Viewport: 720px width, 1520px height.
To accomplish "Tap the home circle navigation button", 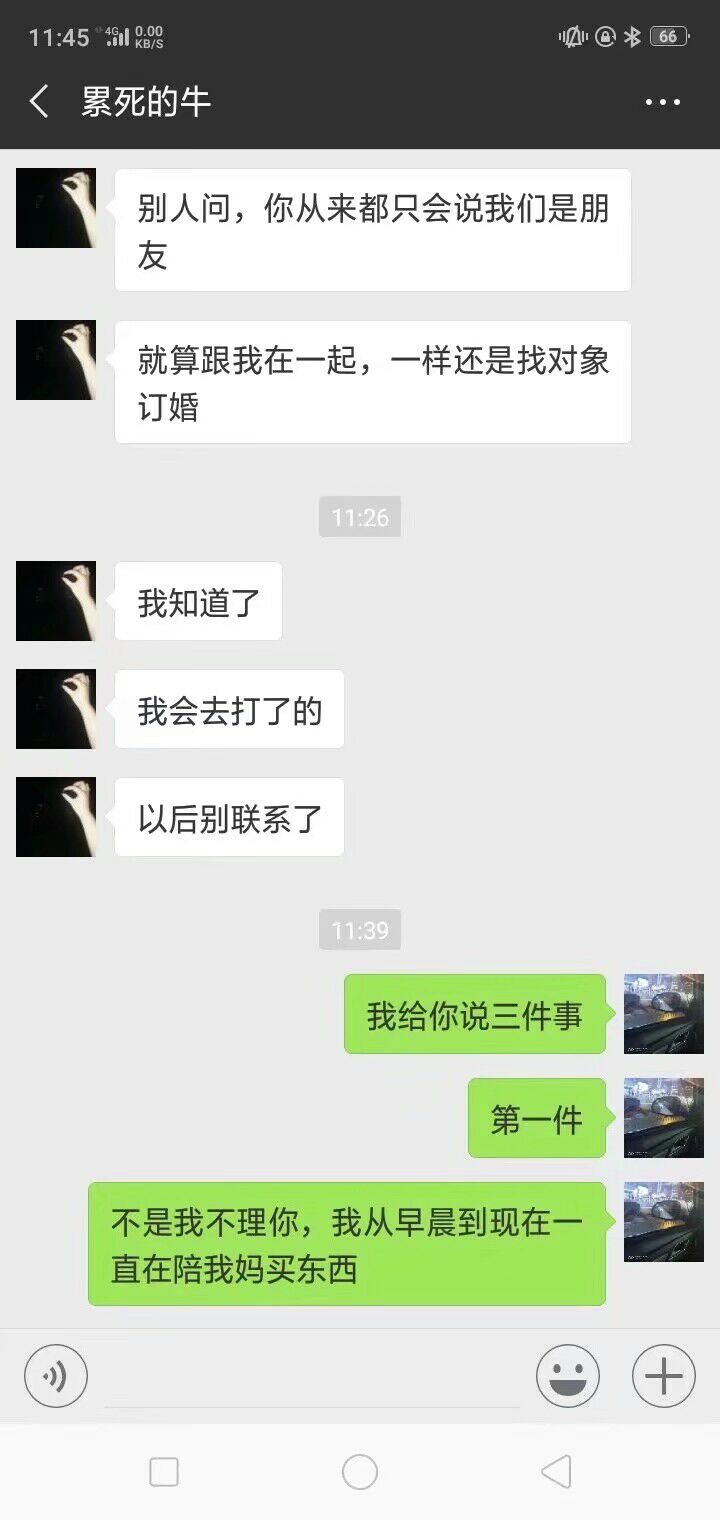I will (x=360, y=1473).
